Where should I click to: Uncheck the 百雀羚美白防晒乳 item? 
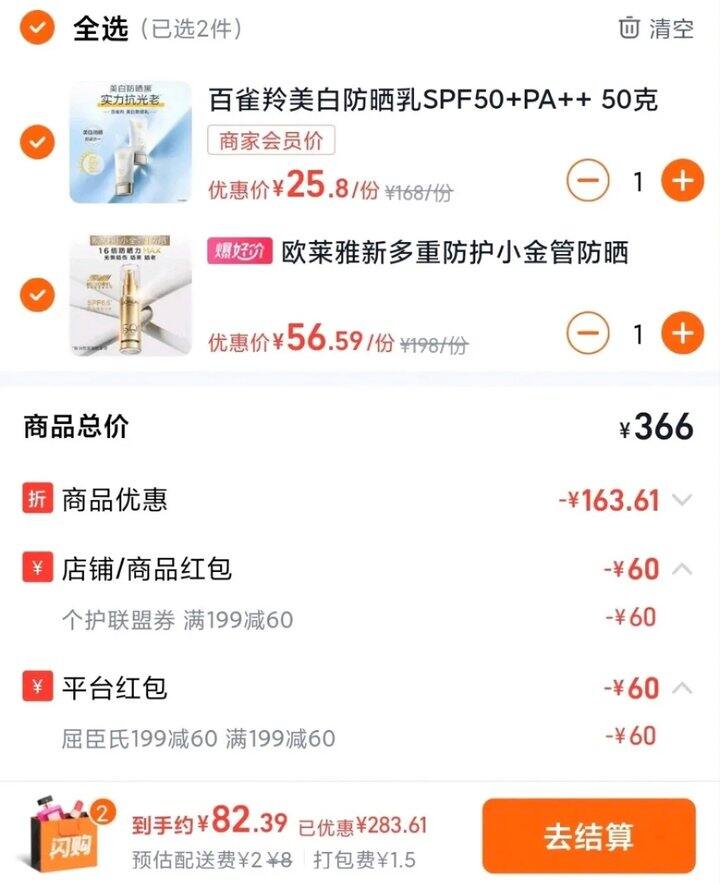pos(37,143)
